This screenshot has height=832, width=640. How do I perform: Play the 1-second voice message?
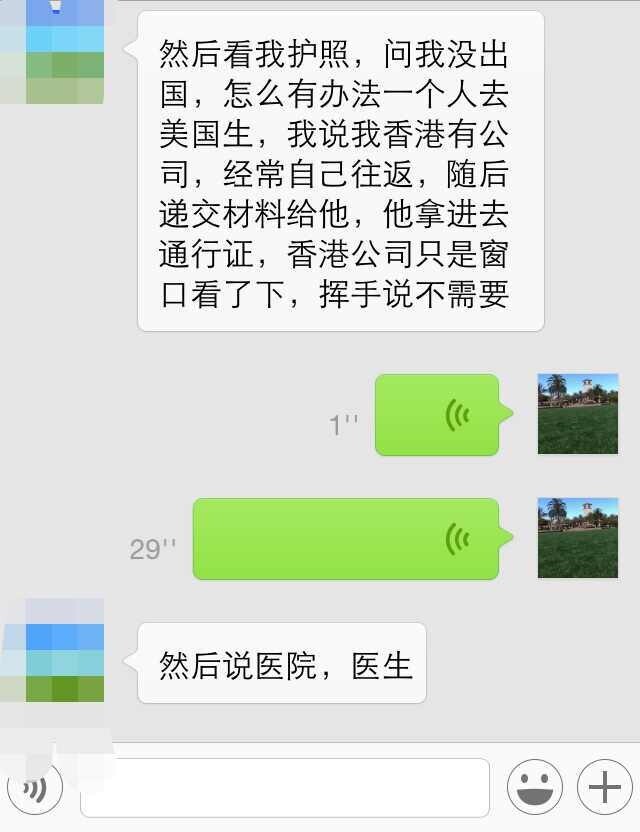coord(437,415)
